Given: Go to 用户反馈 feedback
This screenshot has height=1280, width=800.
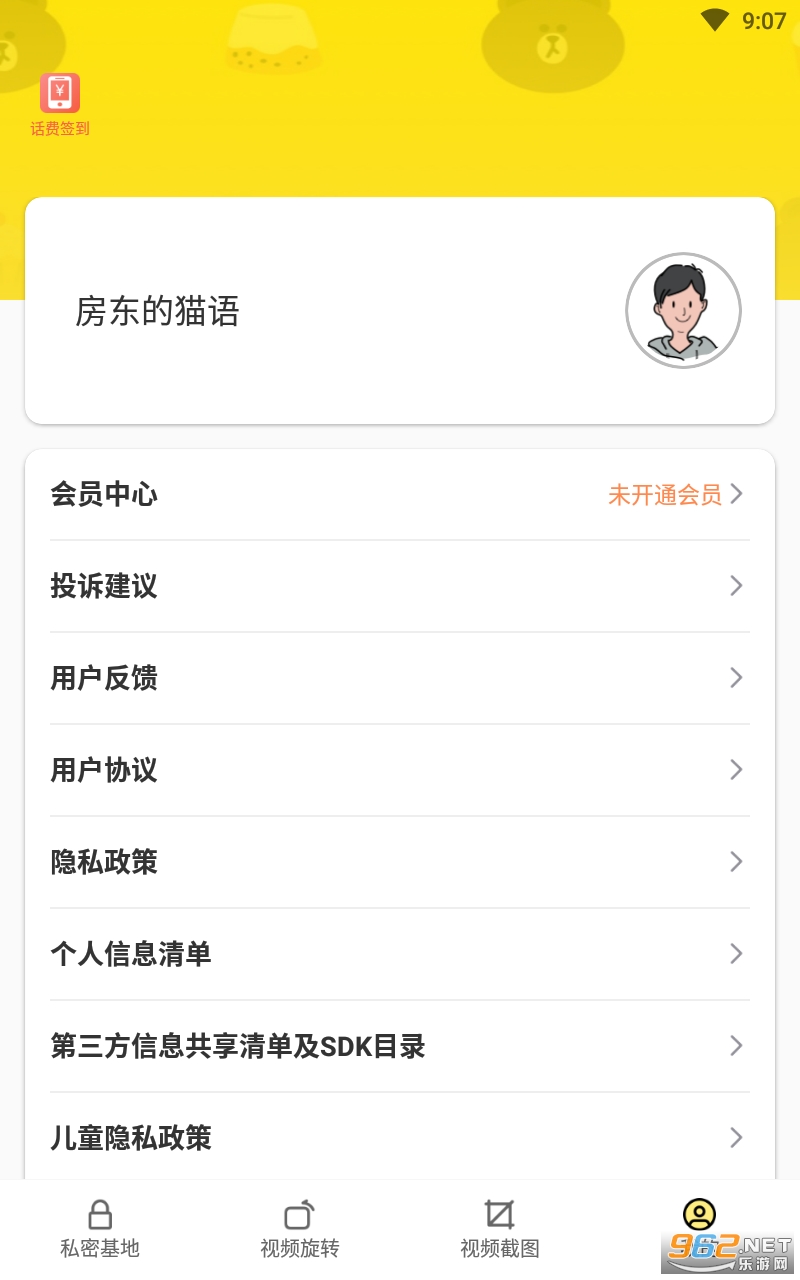Looking at the screenshot, I should 400,678.
